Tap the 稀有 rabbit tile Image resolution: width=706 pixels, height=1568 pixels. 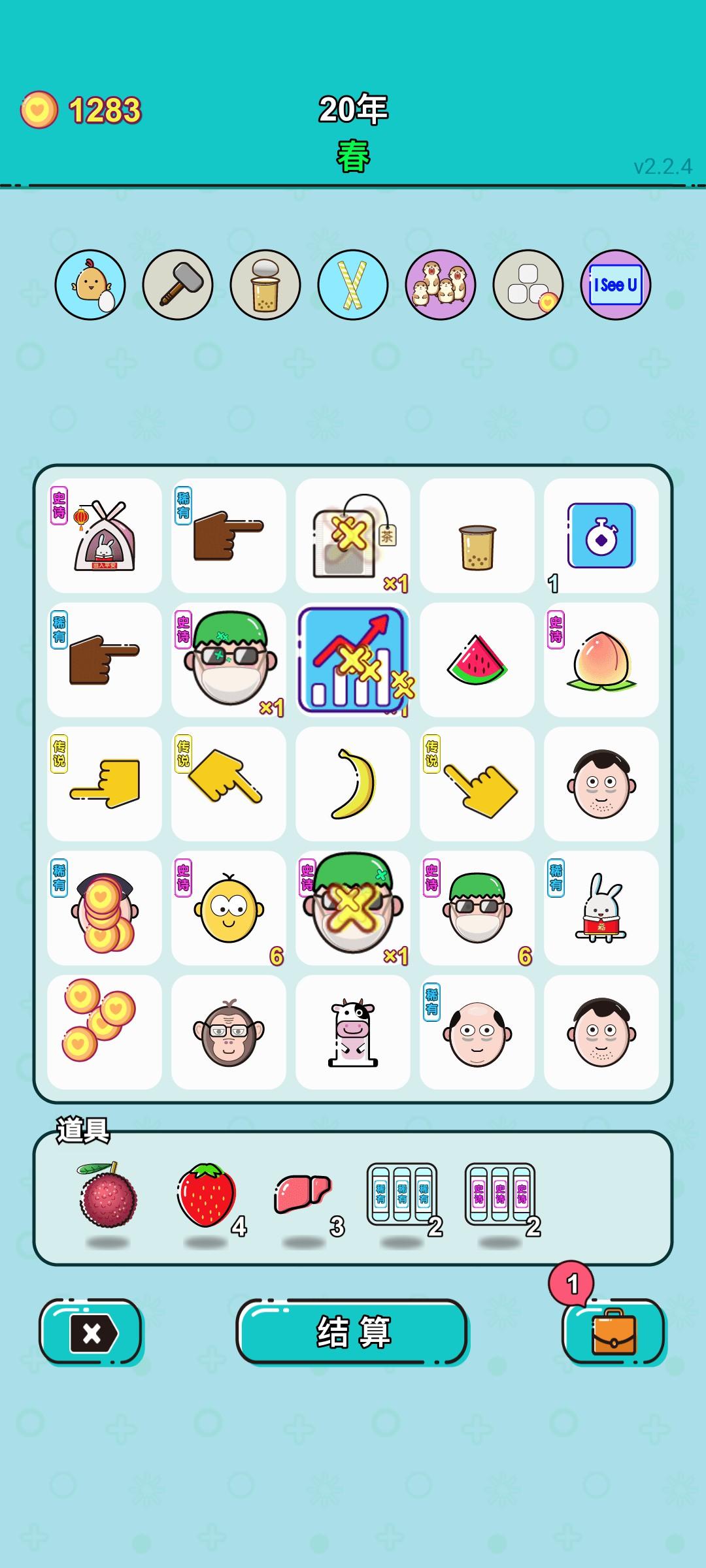coord(599,907)
